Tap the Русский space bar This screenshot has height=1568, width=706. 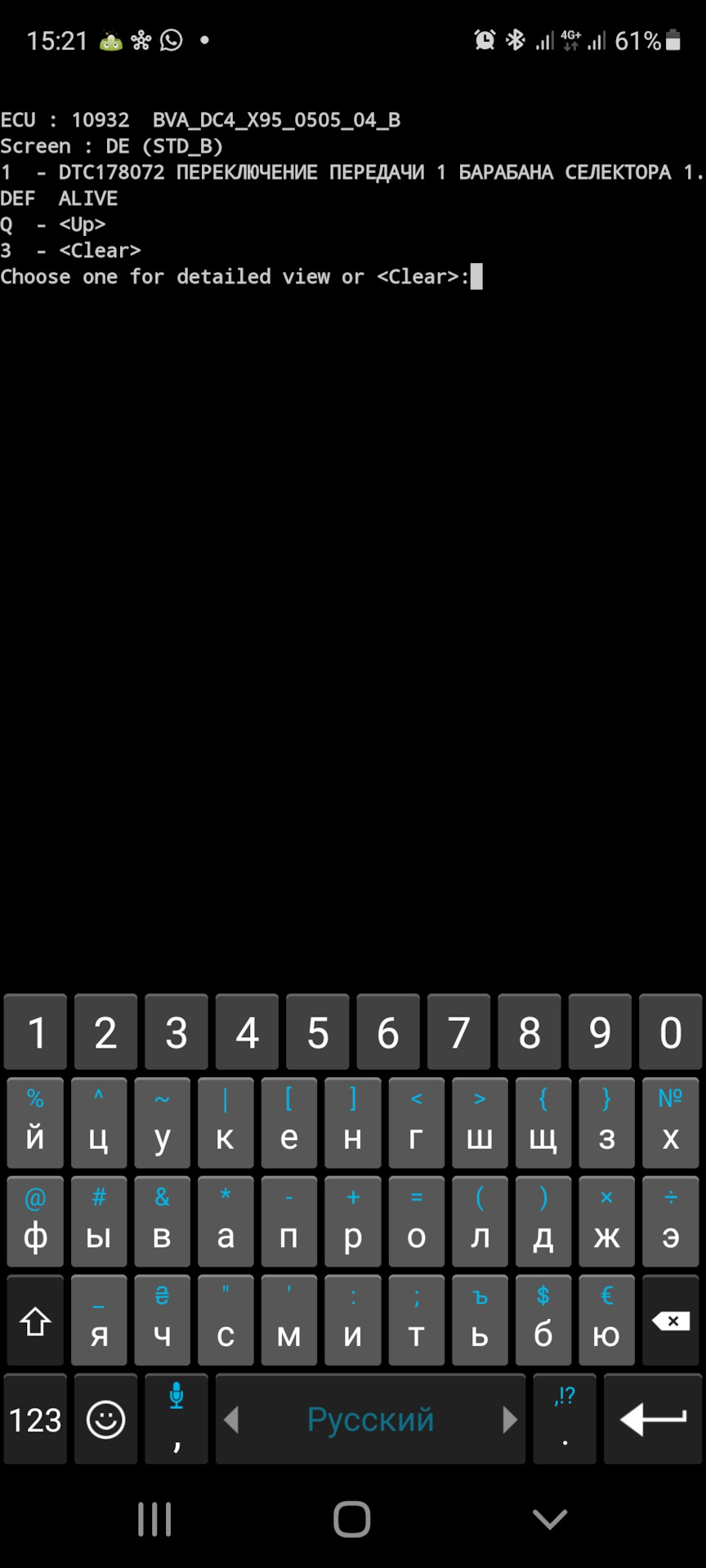pos(370,1419)
